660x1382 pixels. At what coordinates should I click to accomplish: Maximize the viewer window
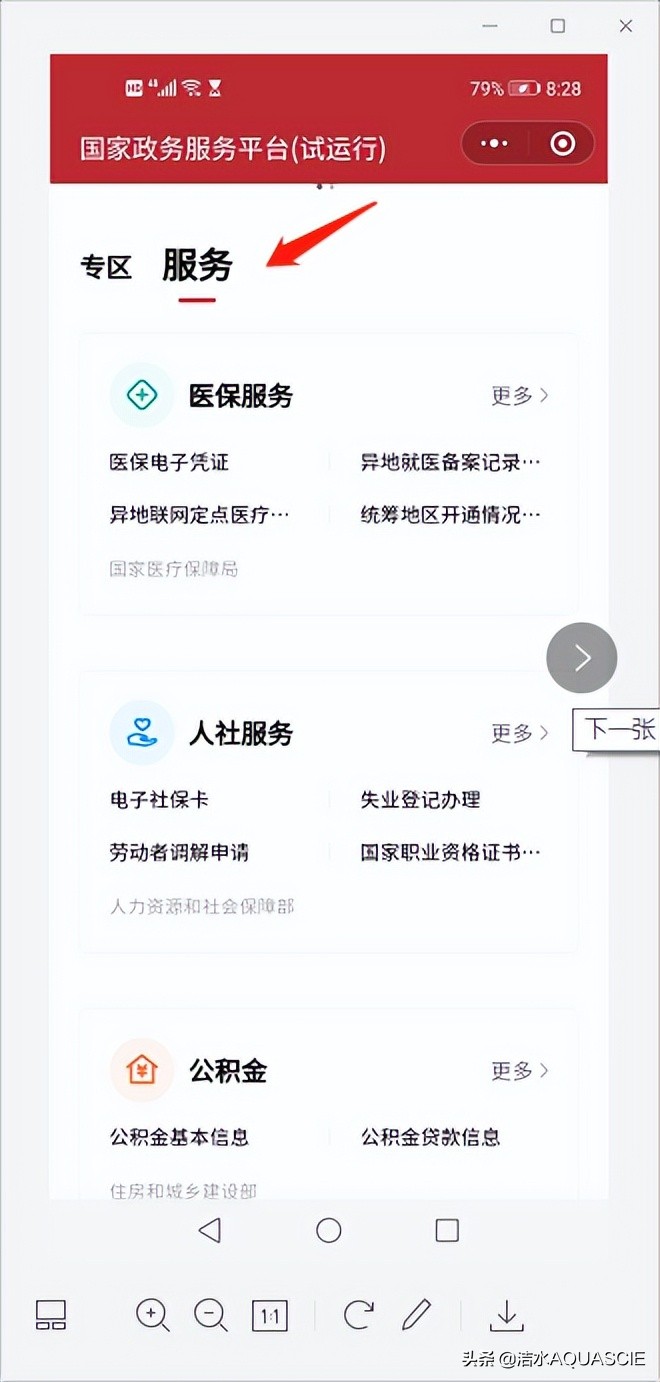pyautogui.click(x=558, y=26)
